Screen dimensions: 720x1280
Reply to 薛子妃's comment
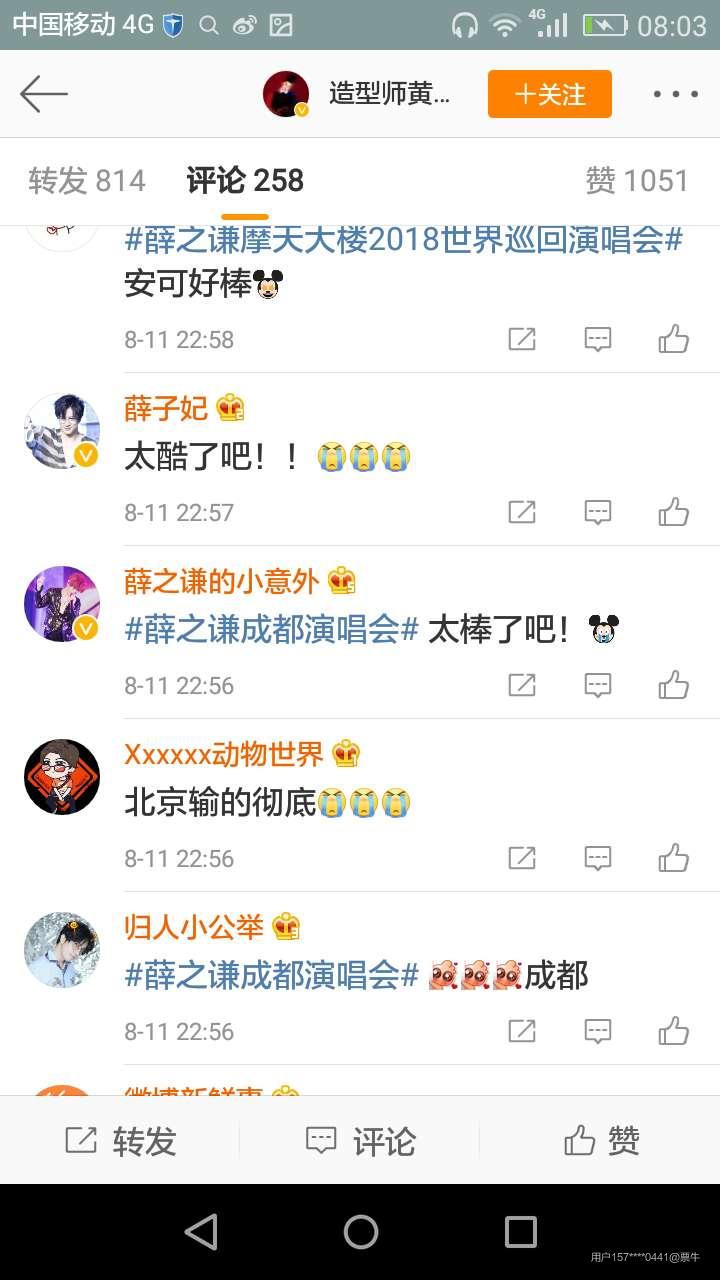597,513
